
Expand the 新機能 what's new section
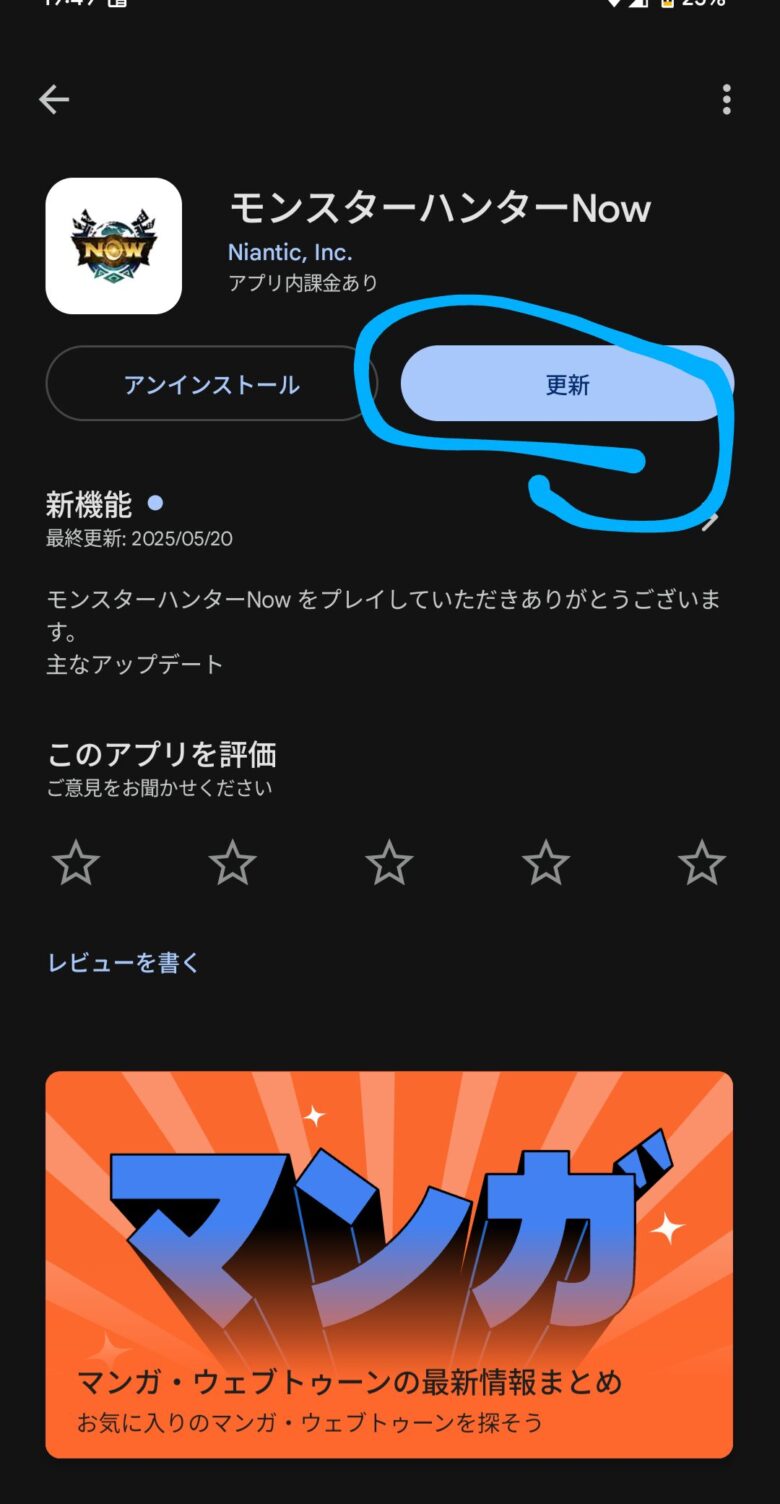coord(710,520)
